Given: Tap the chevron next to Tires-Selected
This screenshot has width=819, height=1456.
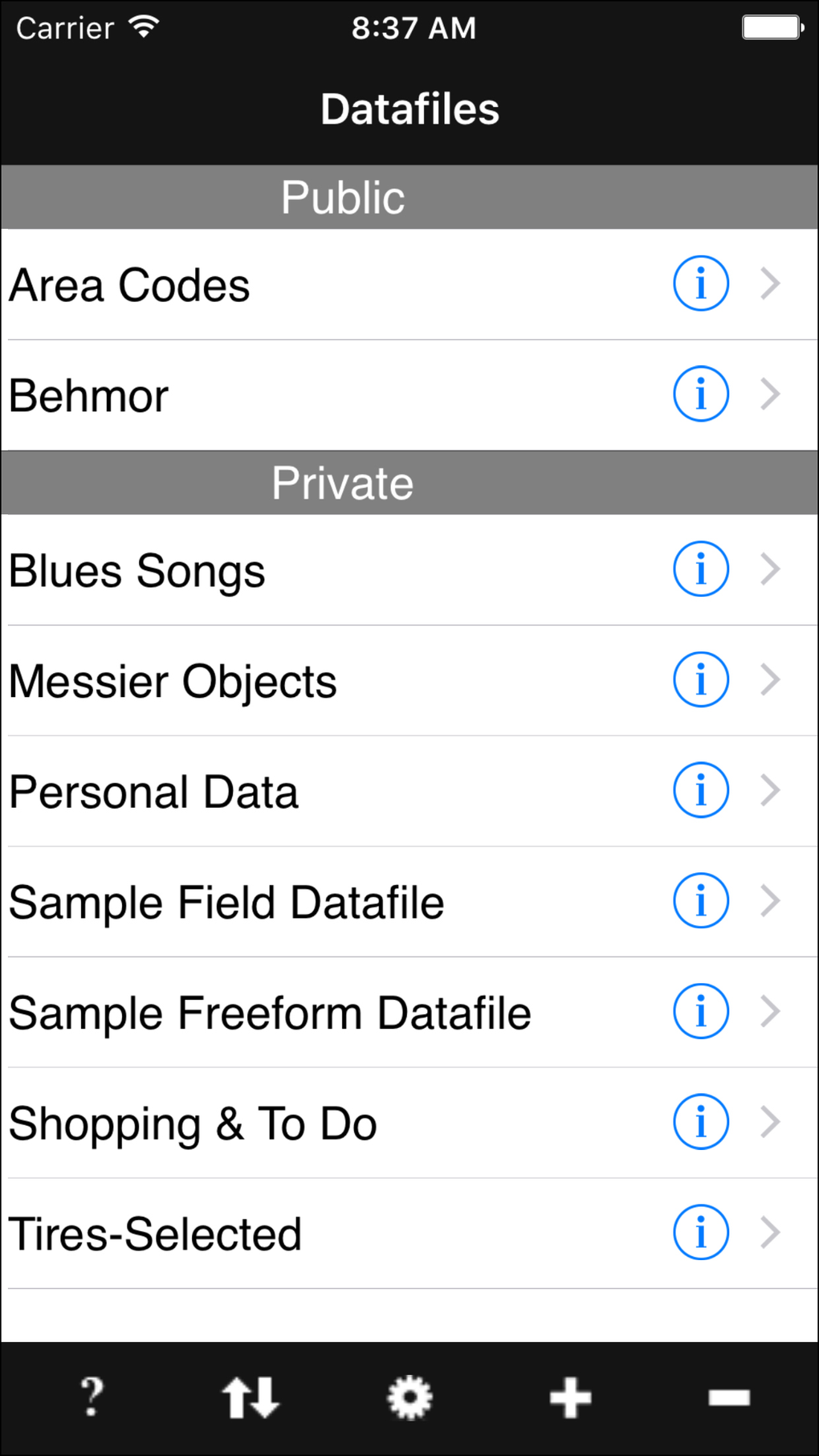Looking at the screenshot, I should [x=770, y=1234].
